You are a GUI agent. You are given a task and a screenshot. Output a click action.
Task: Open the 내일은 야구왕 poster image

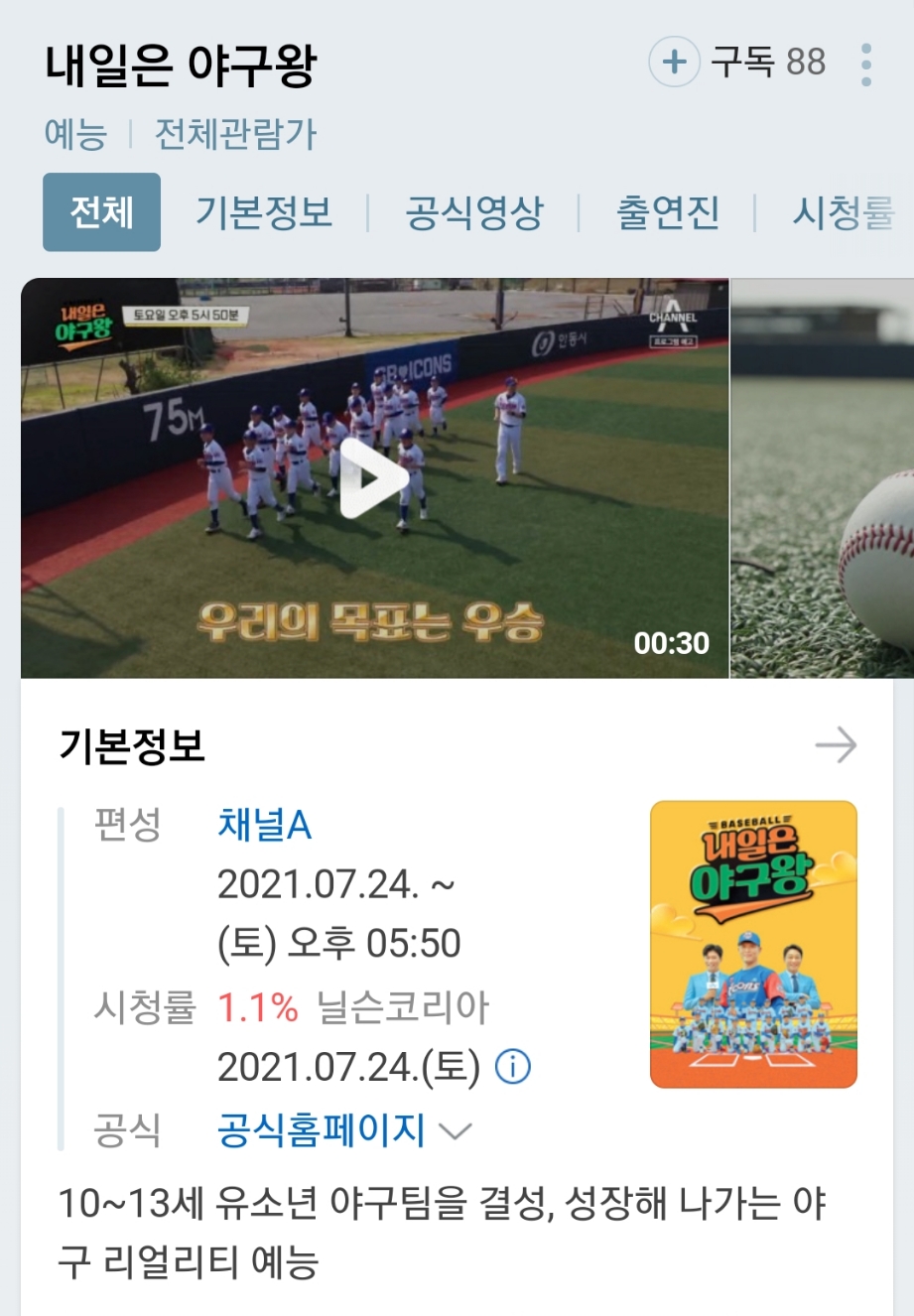click(753, 944)
